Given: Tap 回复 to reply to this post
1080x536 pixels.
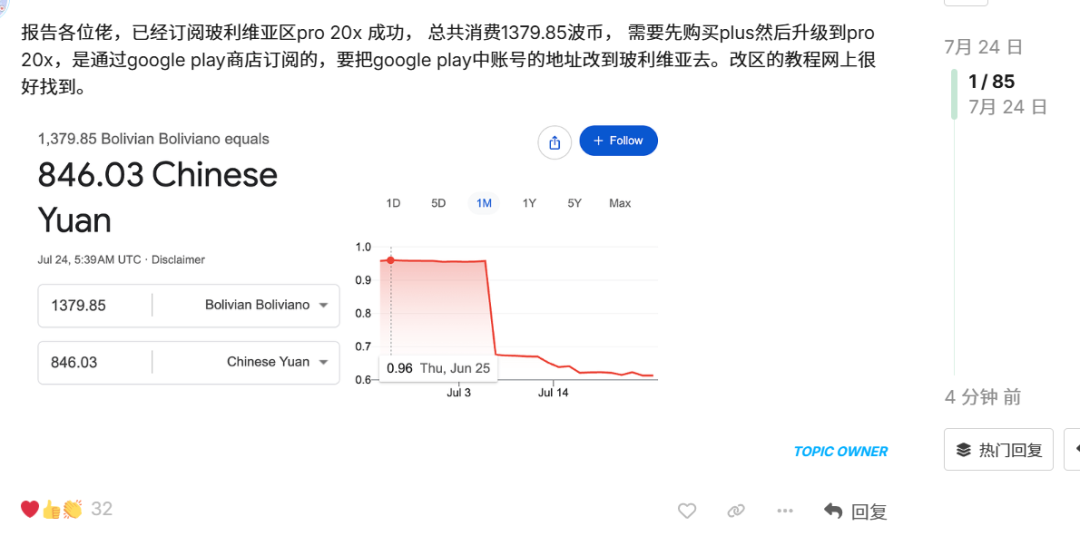Looking at the screenshot, I should tap(855, 511).
